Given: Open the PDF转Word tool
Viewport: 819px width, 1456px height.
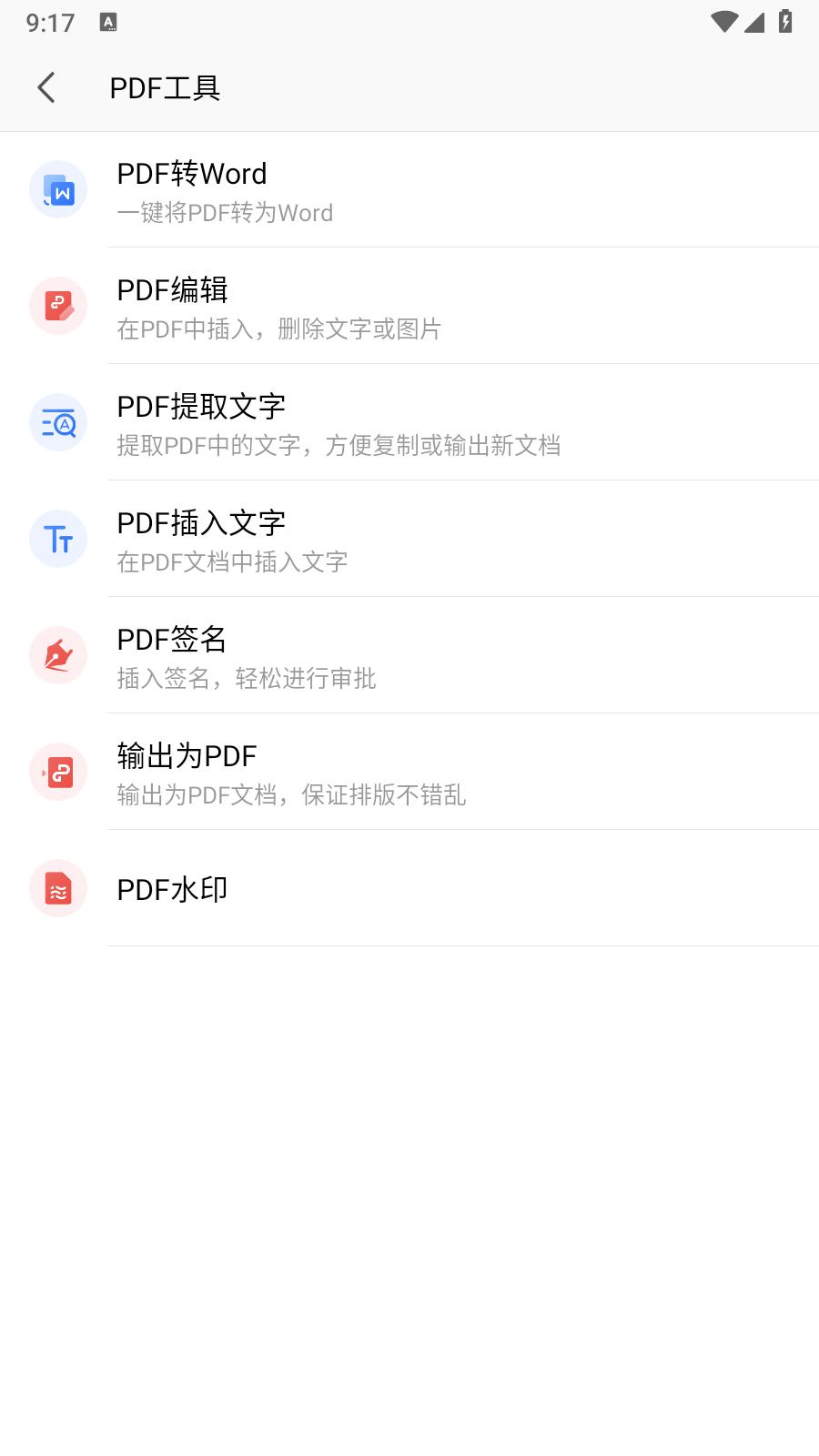Looking at the screenshot, I should pyautogui.click(x=409, y=190).
